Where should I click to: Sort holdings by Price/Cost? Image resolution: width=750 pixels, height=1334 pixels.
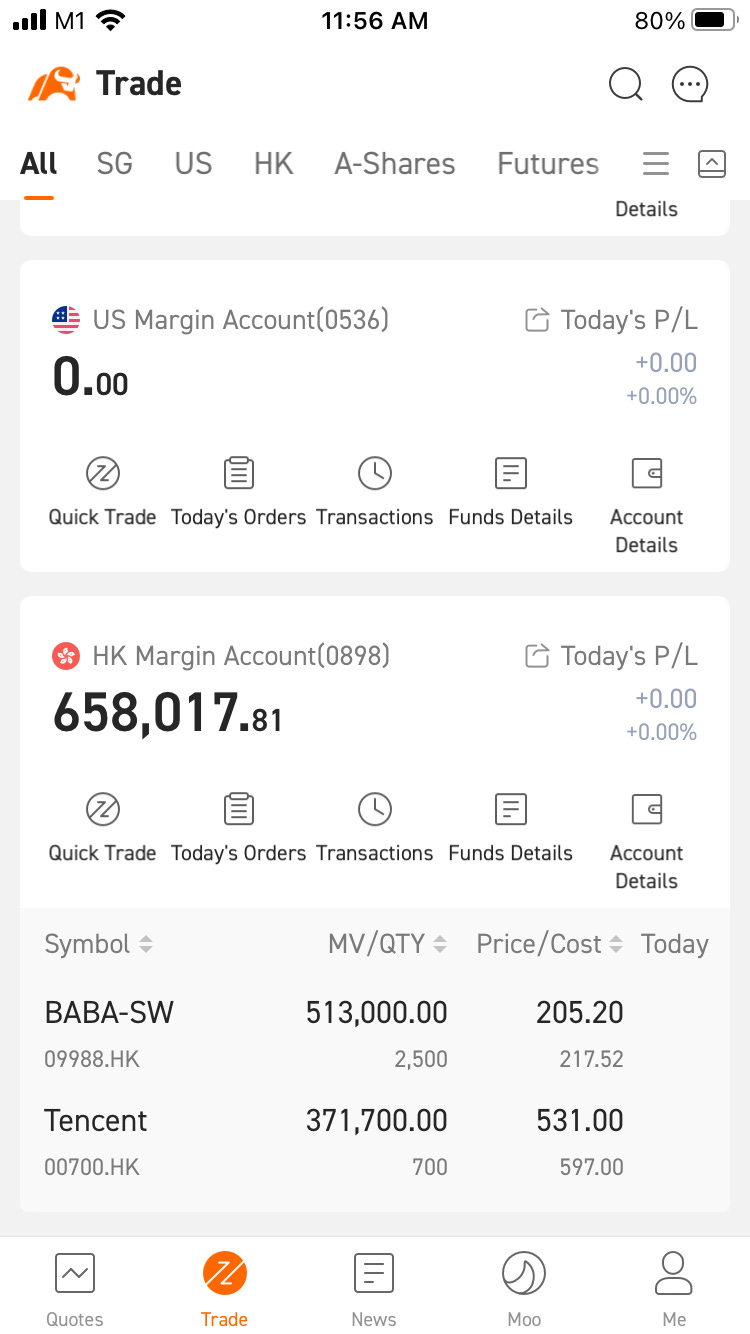pyautogui.click(x=549, y=944)
